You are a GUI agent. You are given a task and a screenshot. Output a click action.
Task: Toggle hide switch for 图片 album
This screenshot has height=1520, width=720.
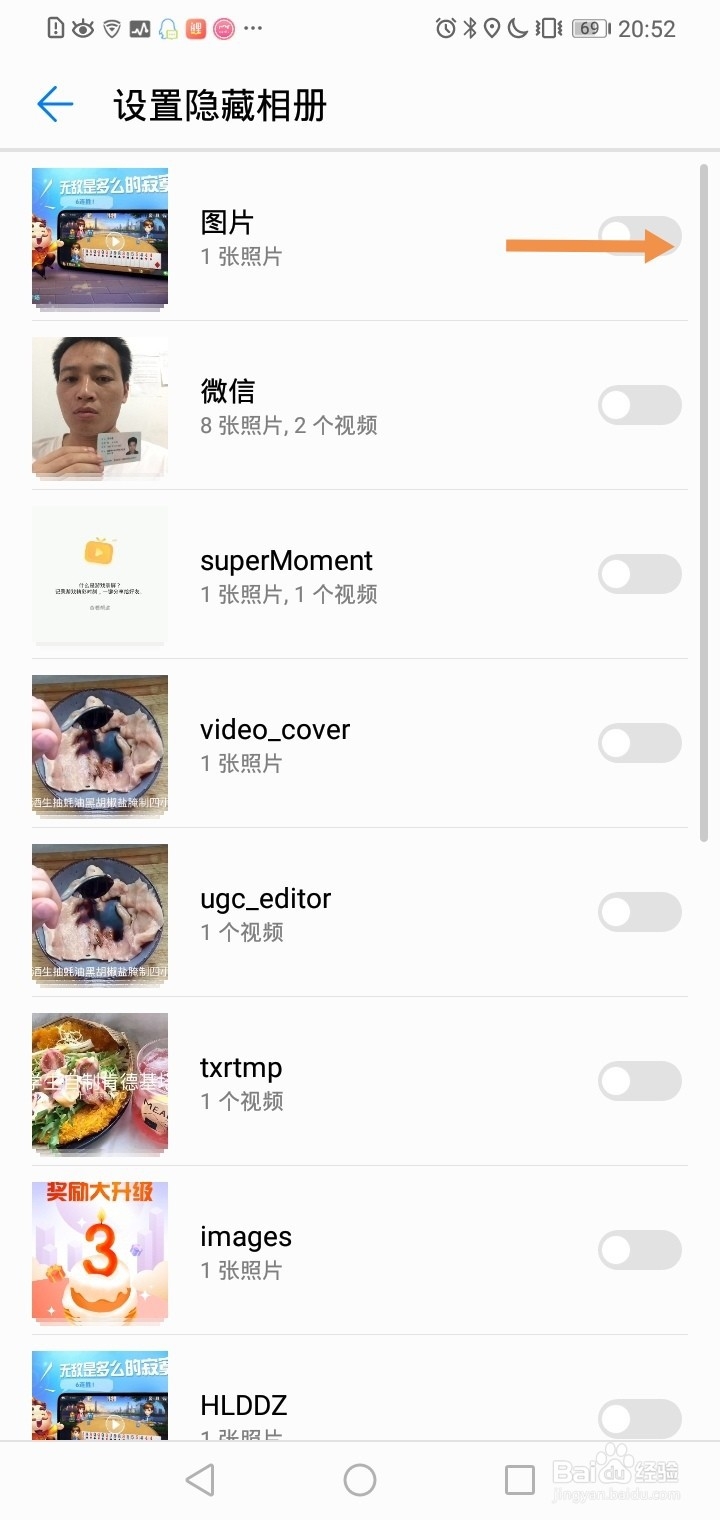coord(639,236)
